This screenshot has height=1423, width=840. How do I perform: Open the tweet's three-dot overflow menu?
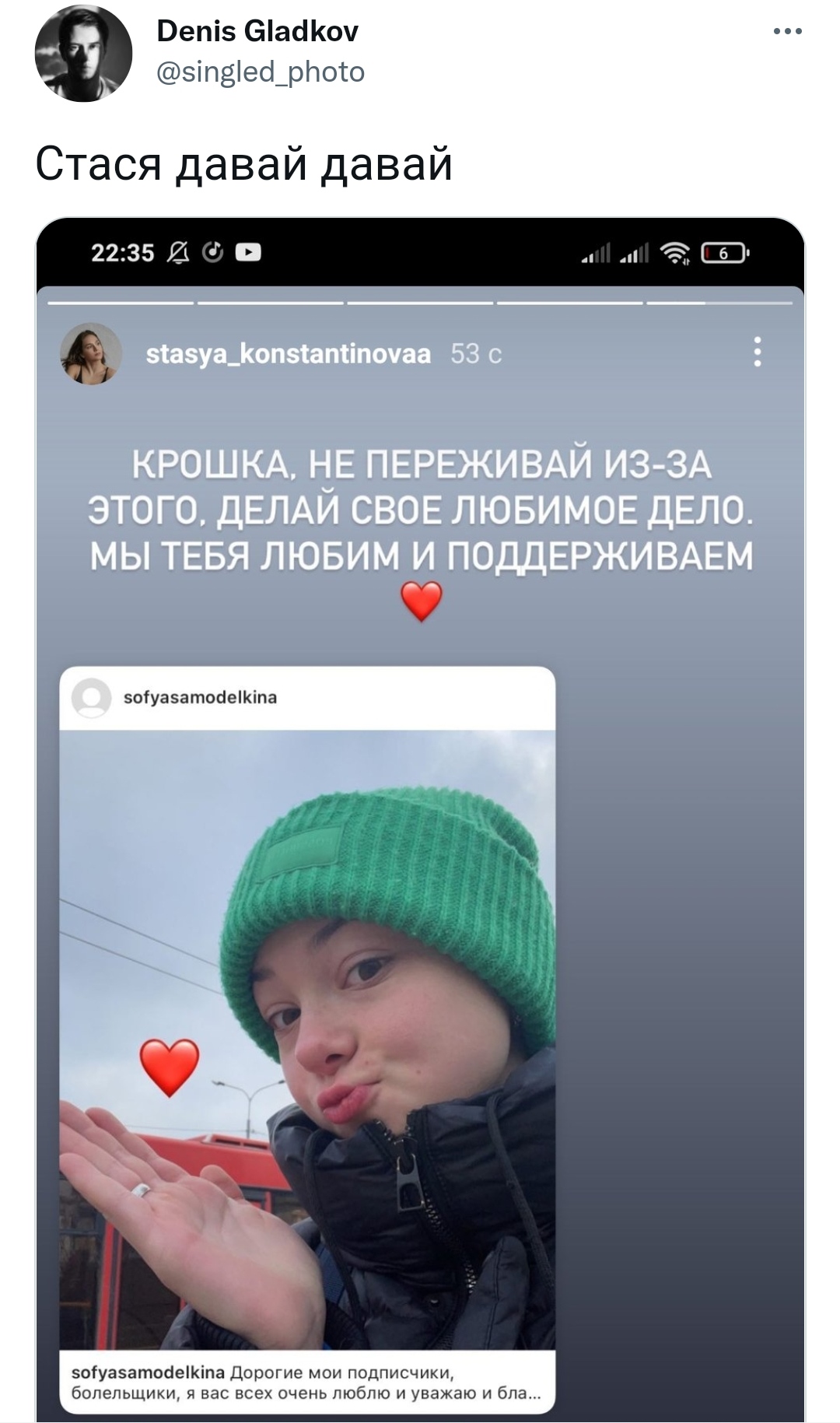tap(787, 32)
